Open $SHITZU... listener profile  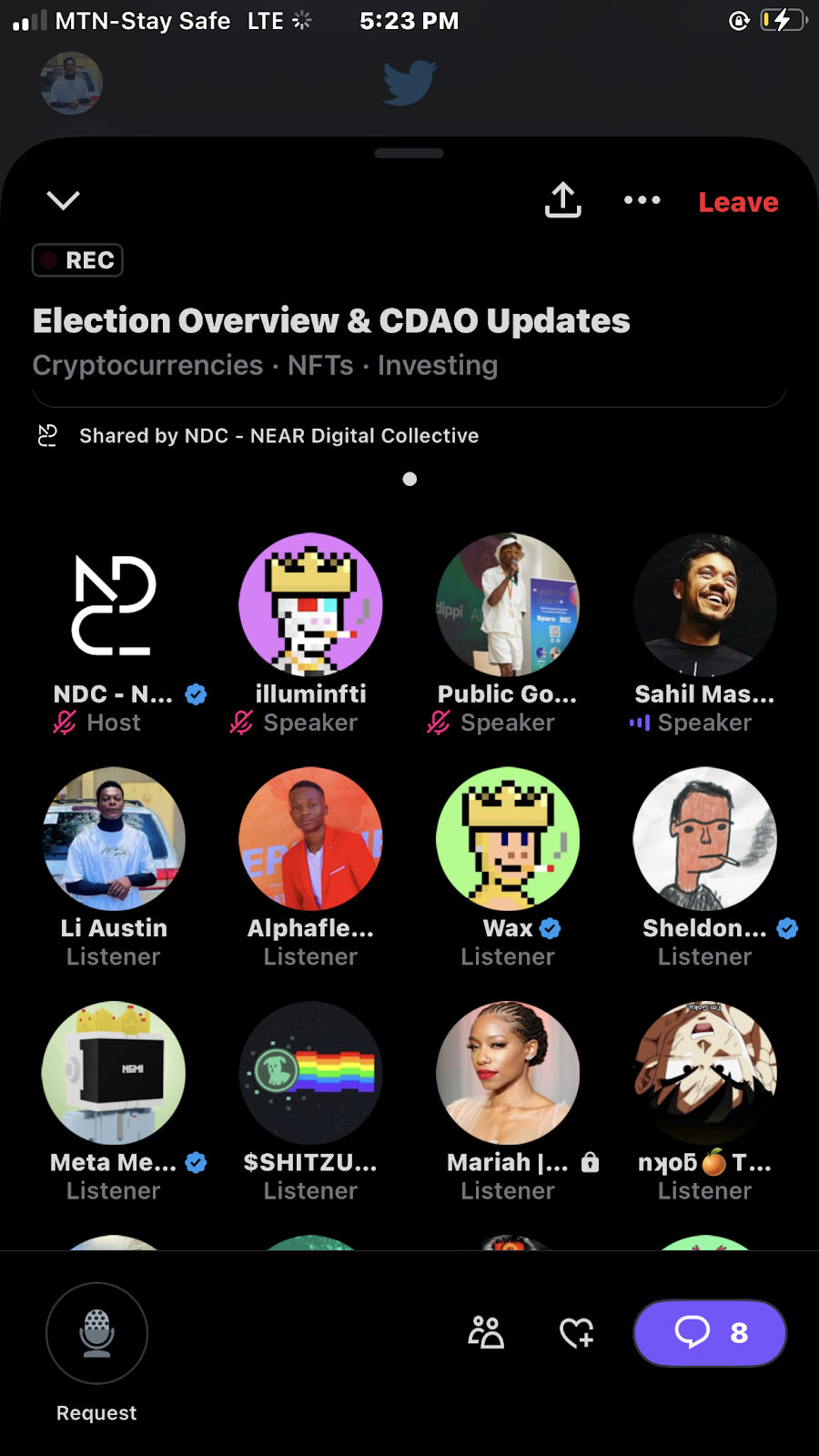310,1073
